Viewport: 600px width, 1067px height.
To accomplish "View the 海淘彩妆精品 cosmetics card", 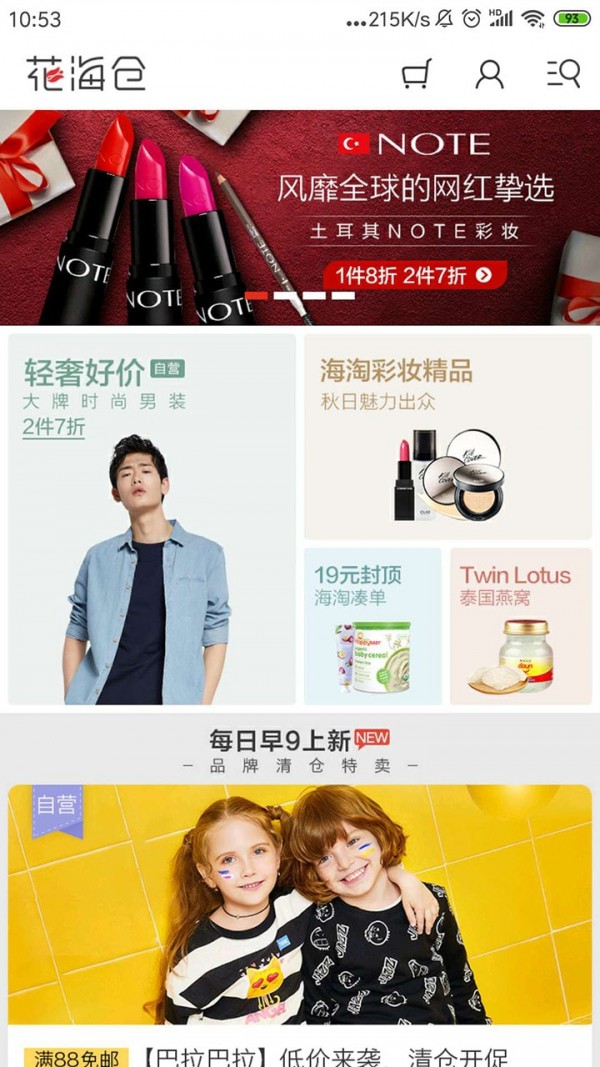I will pos(447,437).
